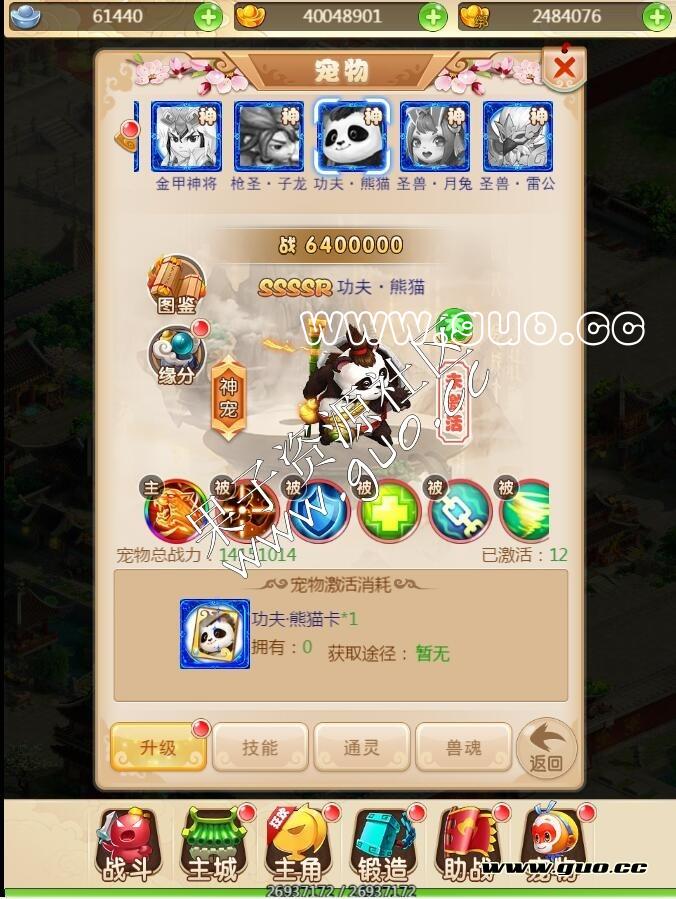Switch to the 升级 tab
Image resolution: width=676 pixels, height=899 pixels.
158,747
